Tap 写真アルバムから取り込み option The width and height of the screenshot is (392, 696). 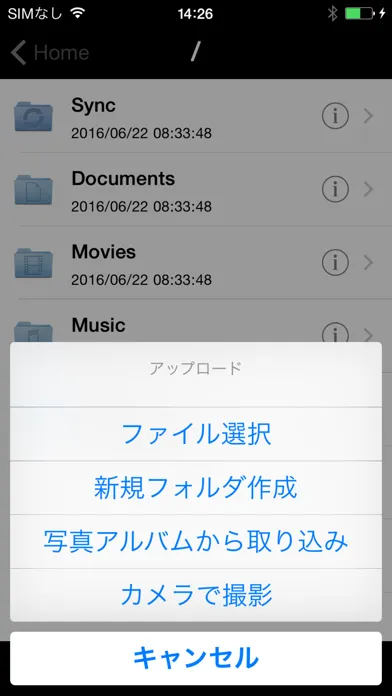coord(196,542)
